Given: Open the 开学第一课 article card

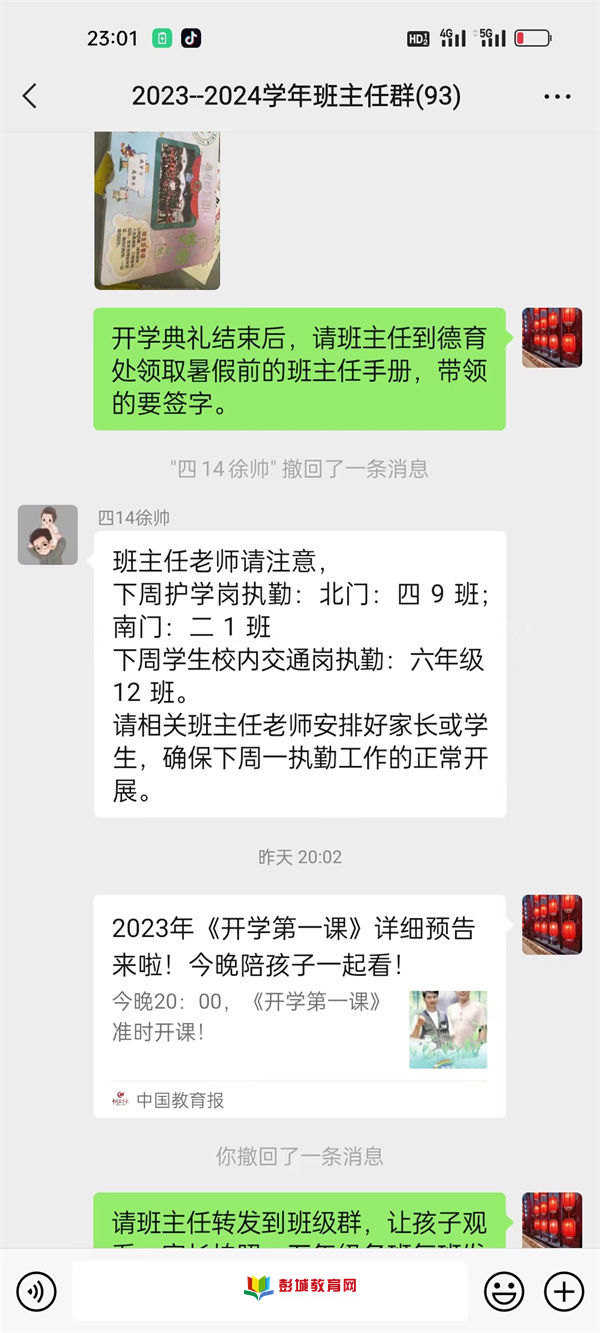Looking at the screenshot, I should click(299, 1005).
